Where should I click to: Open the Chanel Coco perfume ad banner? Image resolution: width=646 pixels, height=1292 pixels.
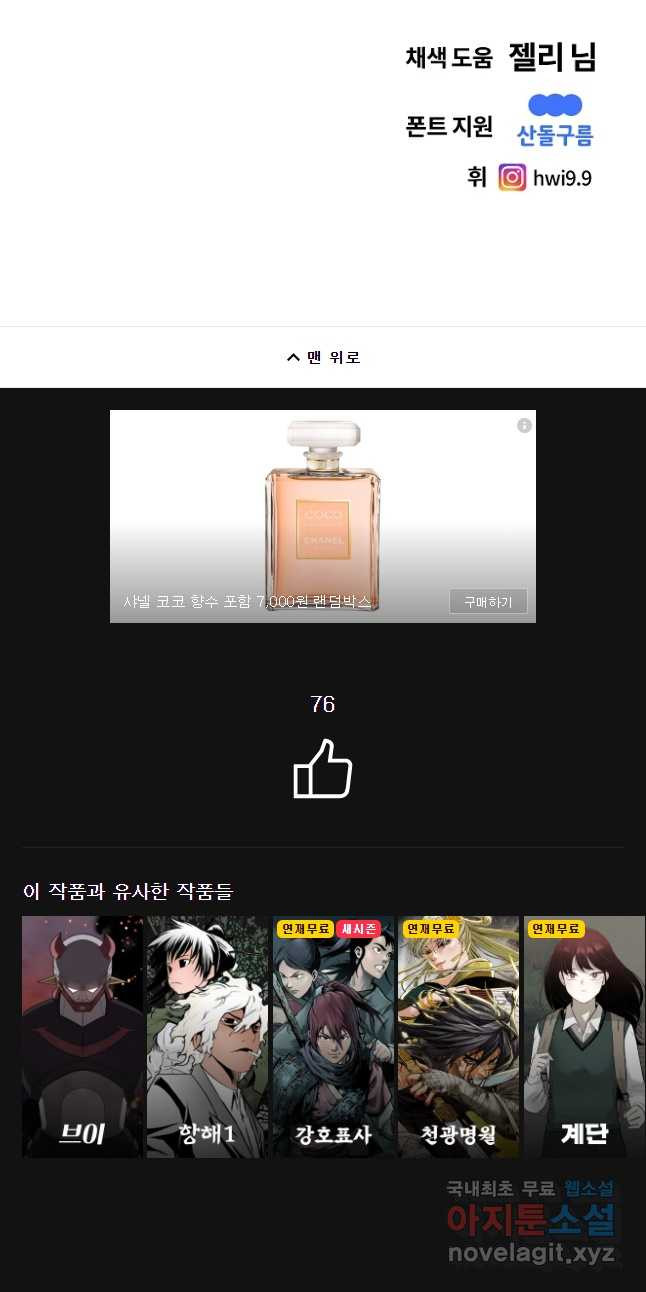322,510
